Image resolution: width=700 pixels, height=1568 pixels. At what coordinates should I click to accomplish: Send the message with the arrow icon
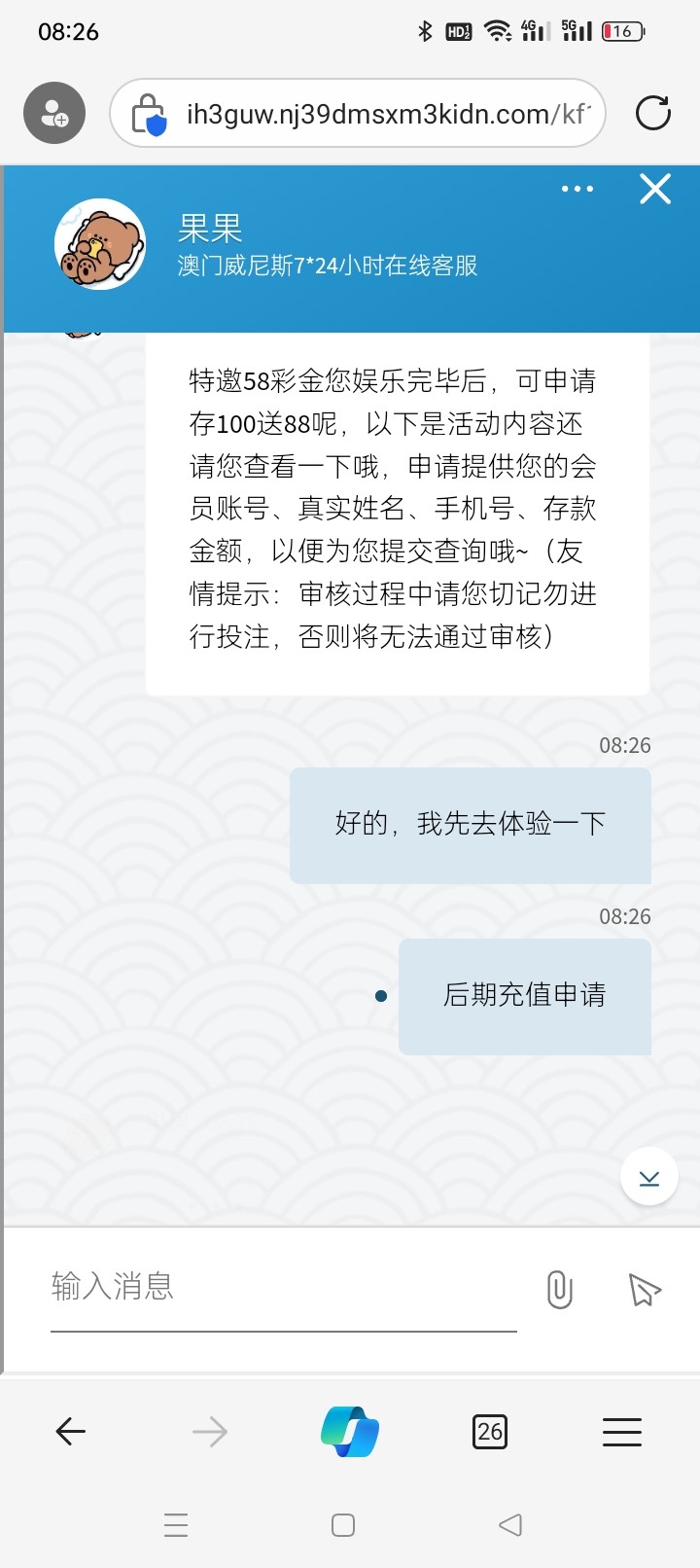pyautogui.click(x=644, y=1290)
